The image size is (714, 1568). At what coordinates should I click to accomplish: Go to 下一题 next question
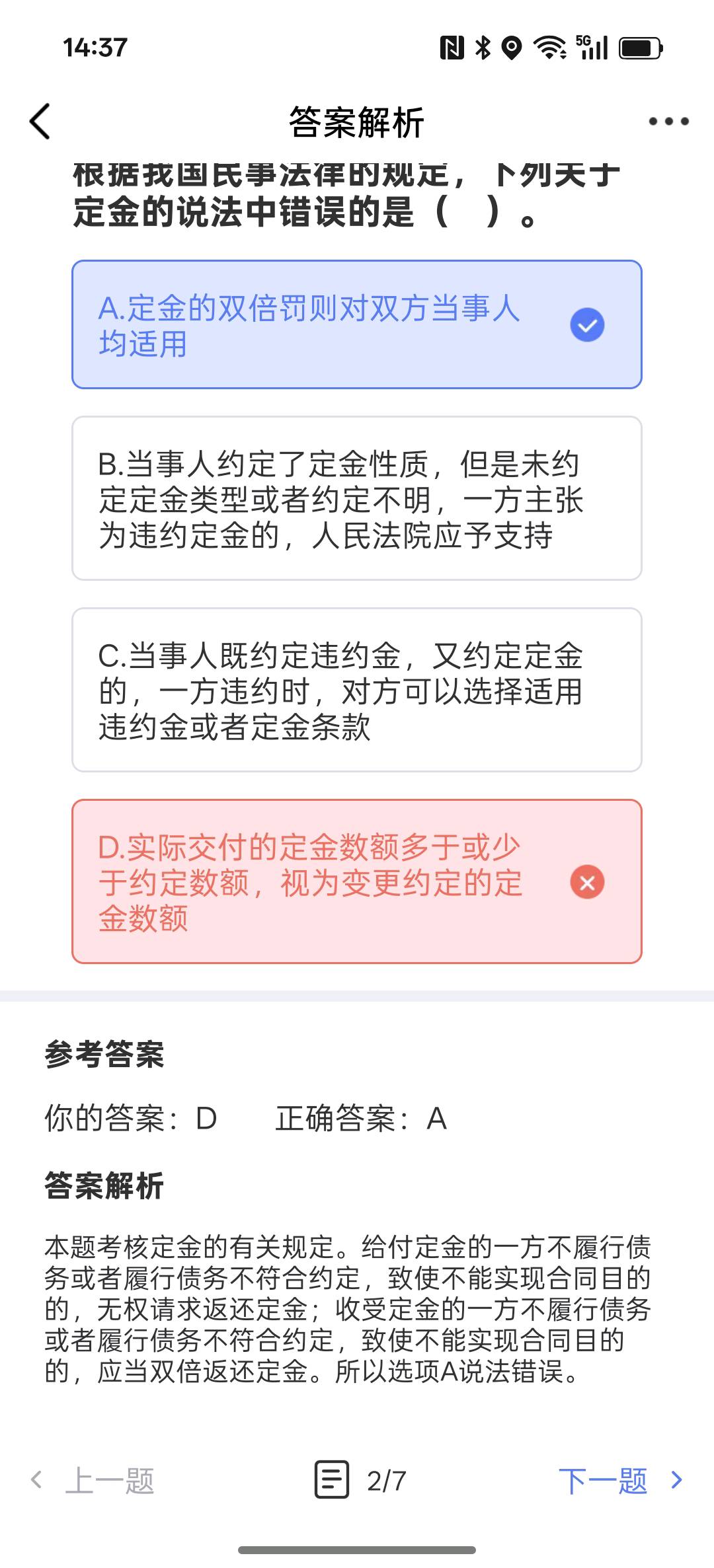(621, 1480)
